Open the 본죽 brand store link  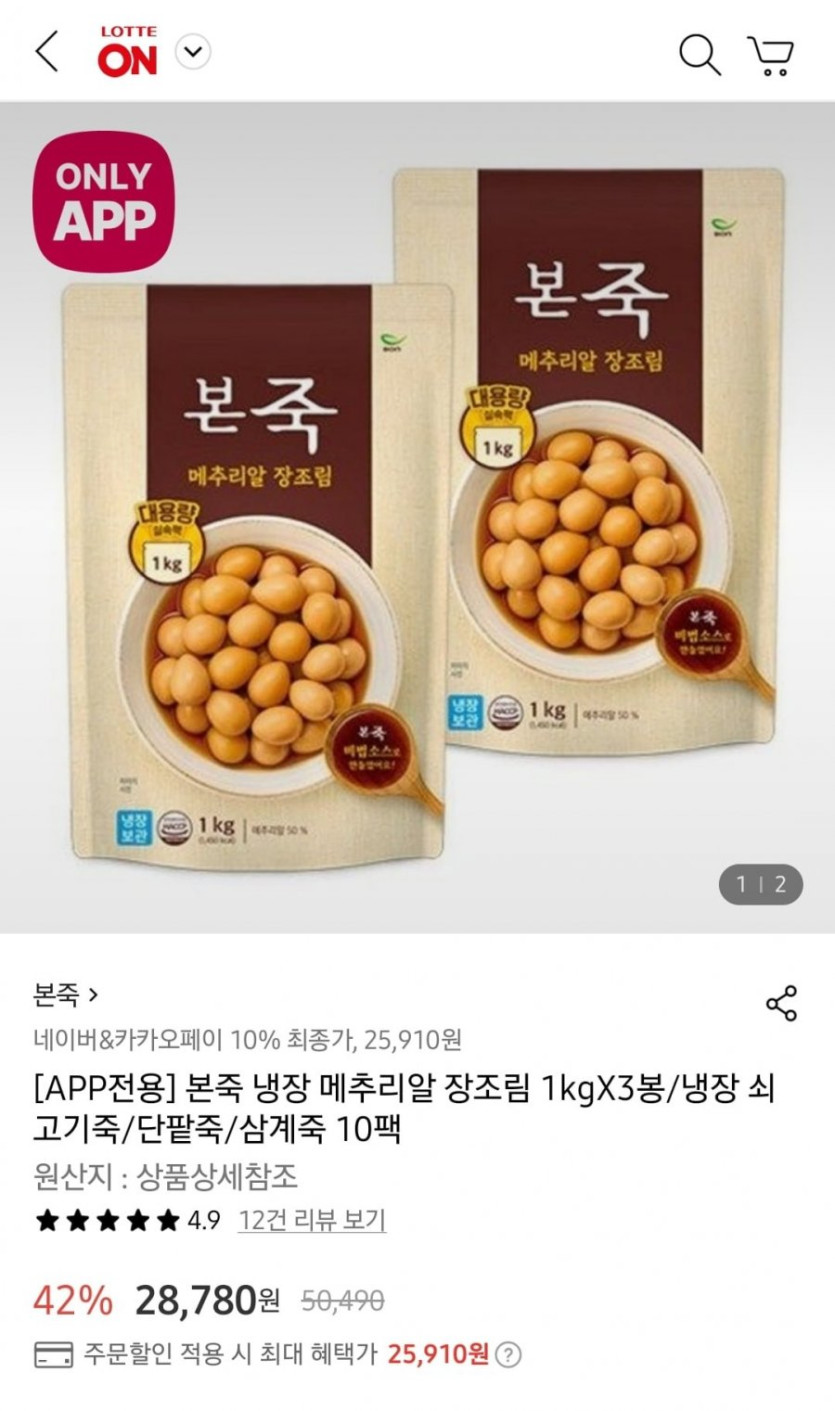click(x=66, y=995)
